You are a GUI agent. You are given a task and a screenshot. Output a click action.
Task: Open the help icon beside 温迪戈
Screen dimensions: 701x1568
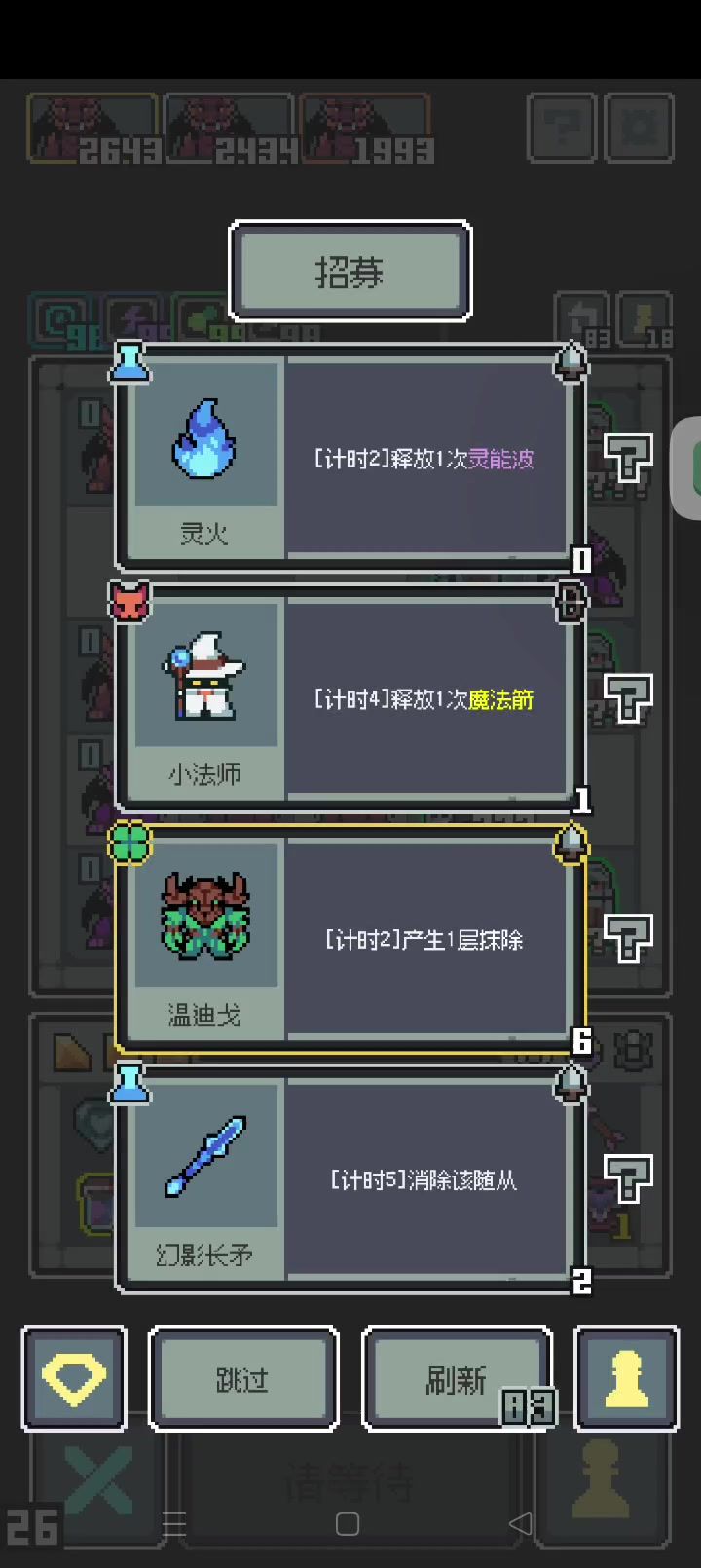628,939
